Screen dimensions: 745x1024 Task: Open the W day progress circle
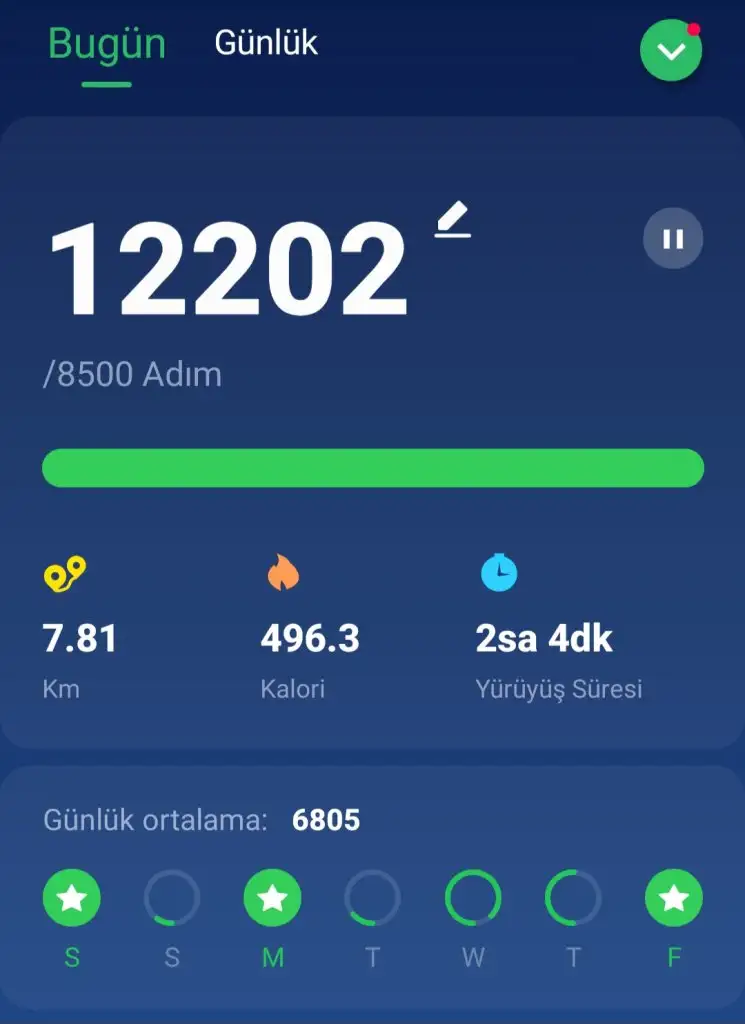[x=473, y=898]
